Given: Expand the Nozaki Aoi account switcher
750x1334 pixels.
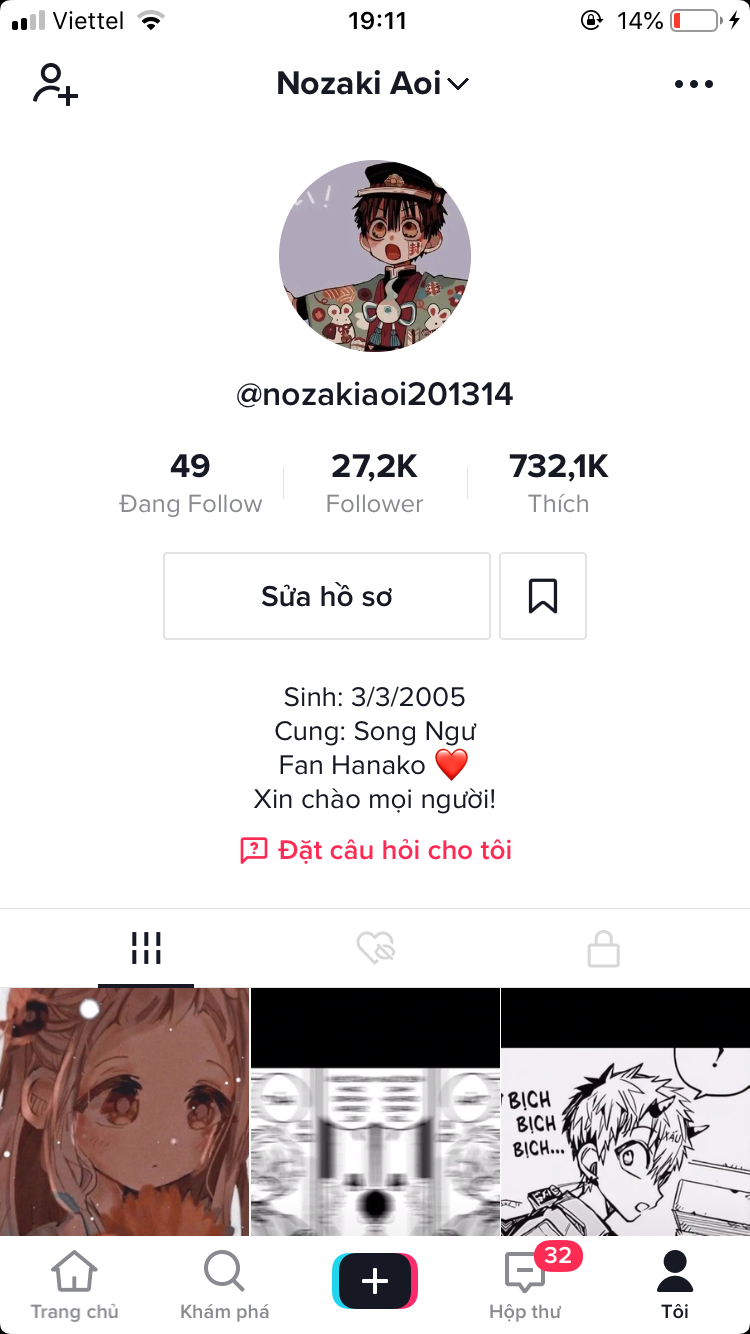Looking at the screenshot, I should (x=372, y=84).
